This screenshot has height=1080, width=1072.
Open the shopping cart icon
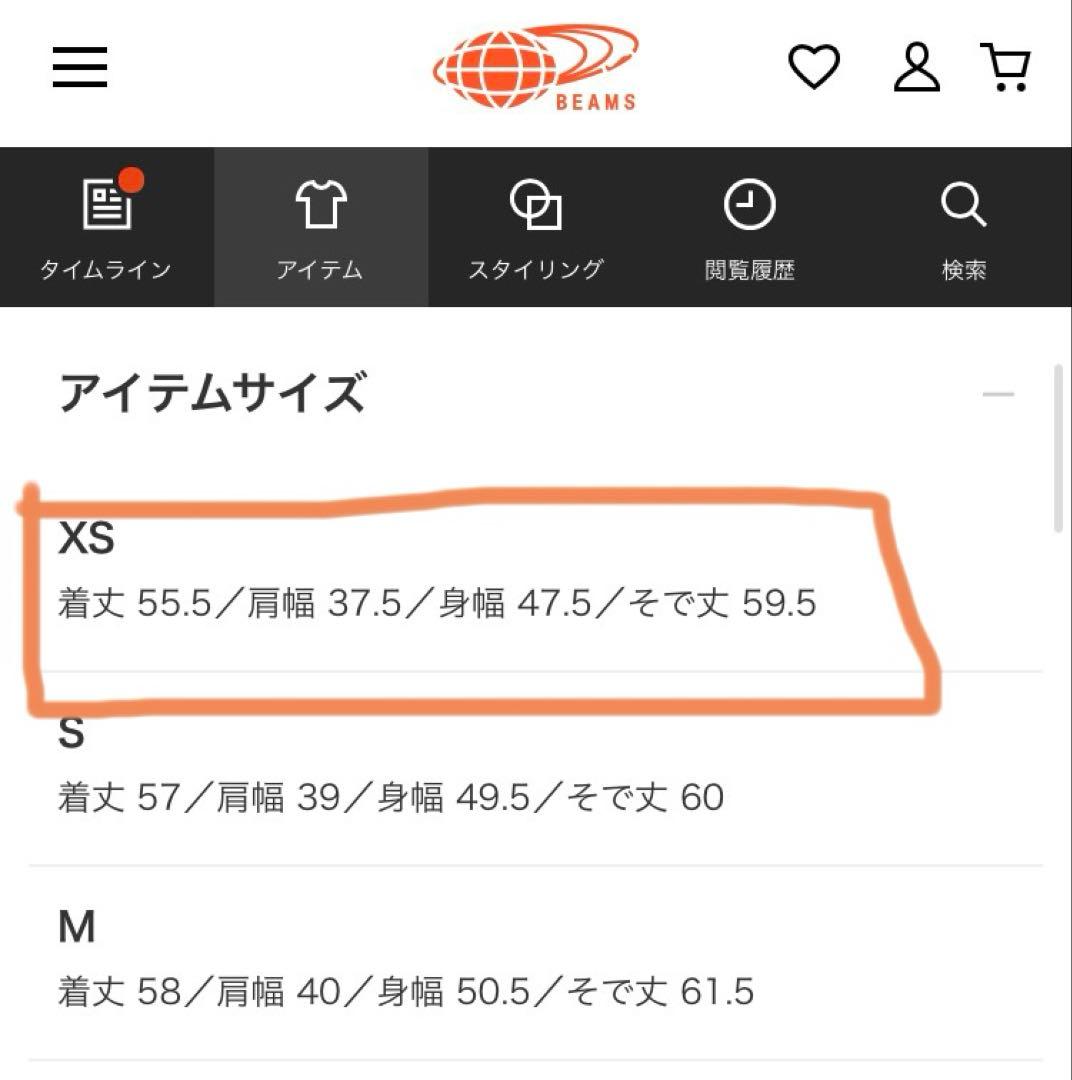point(1007,67)
